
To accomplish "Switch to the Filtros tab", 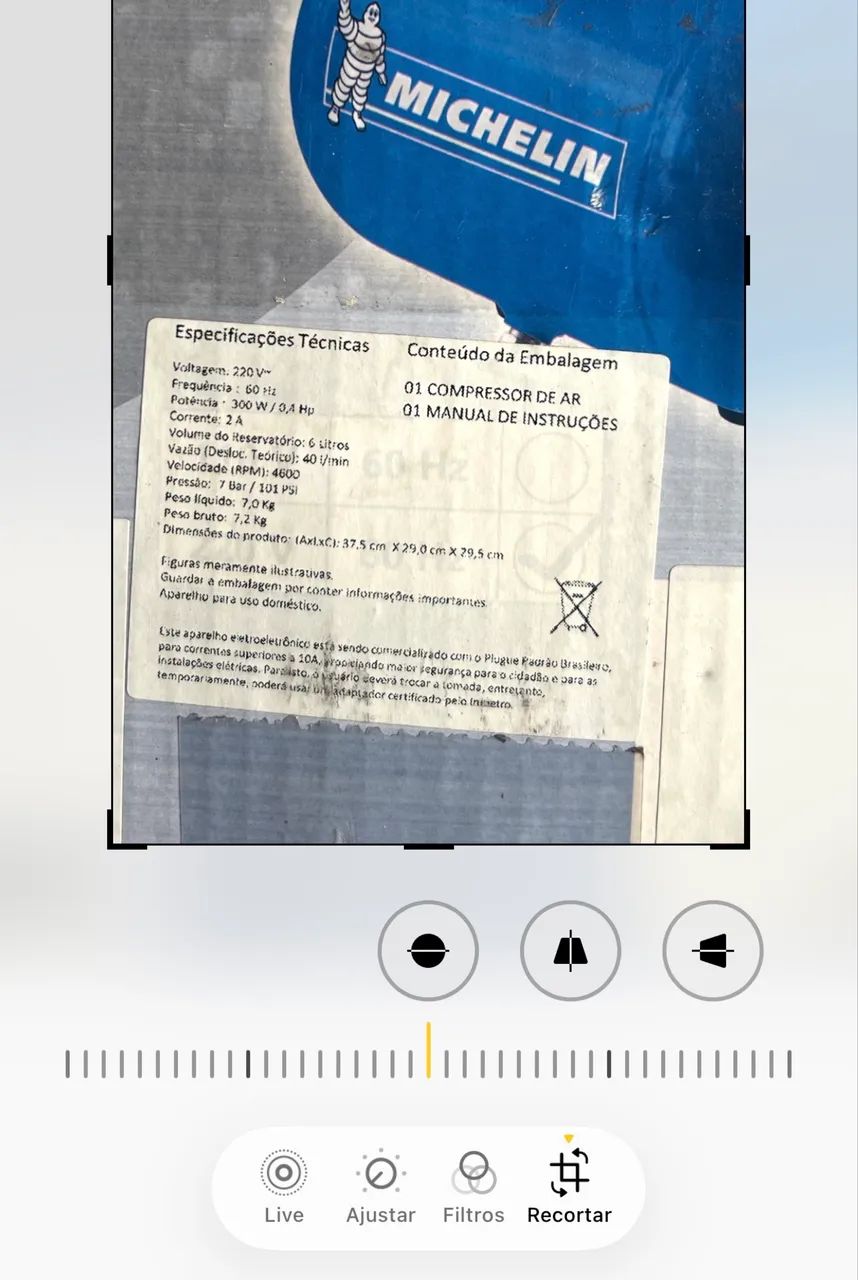I will 474,1187.
